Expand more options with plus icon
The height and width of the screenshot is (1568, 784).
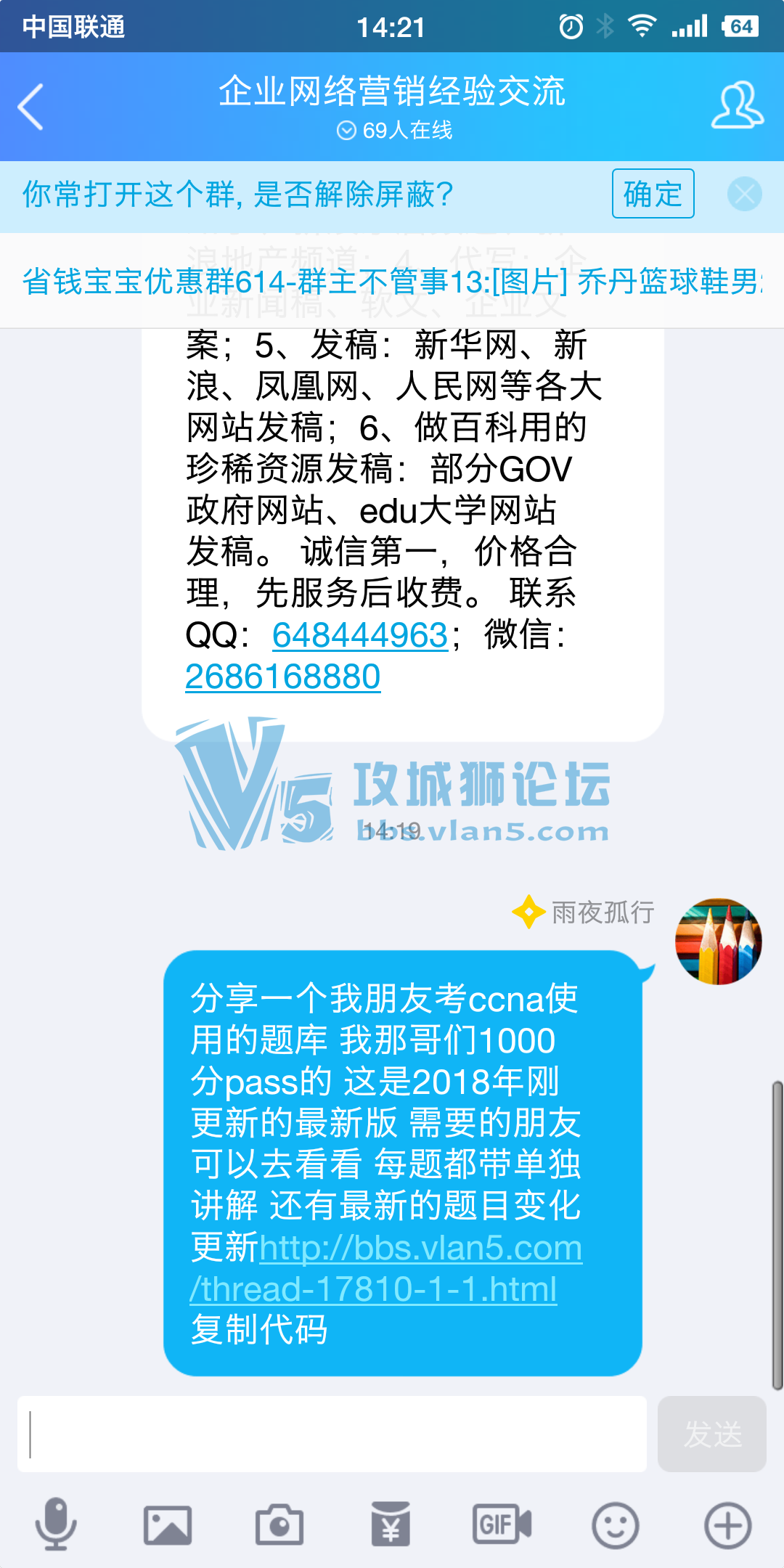pos(727,1524)
